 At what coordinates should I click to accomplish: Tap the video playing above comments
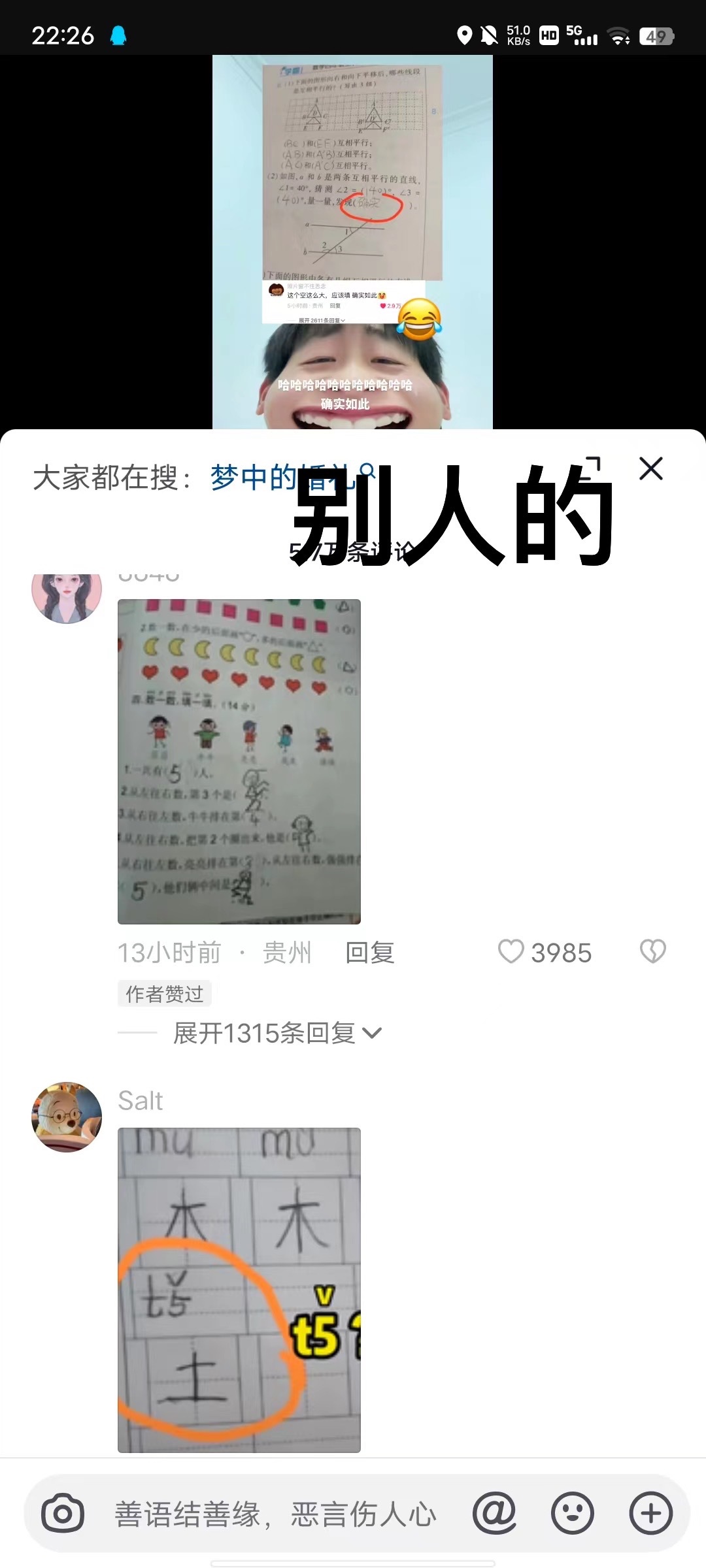[352, 242]
